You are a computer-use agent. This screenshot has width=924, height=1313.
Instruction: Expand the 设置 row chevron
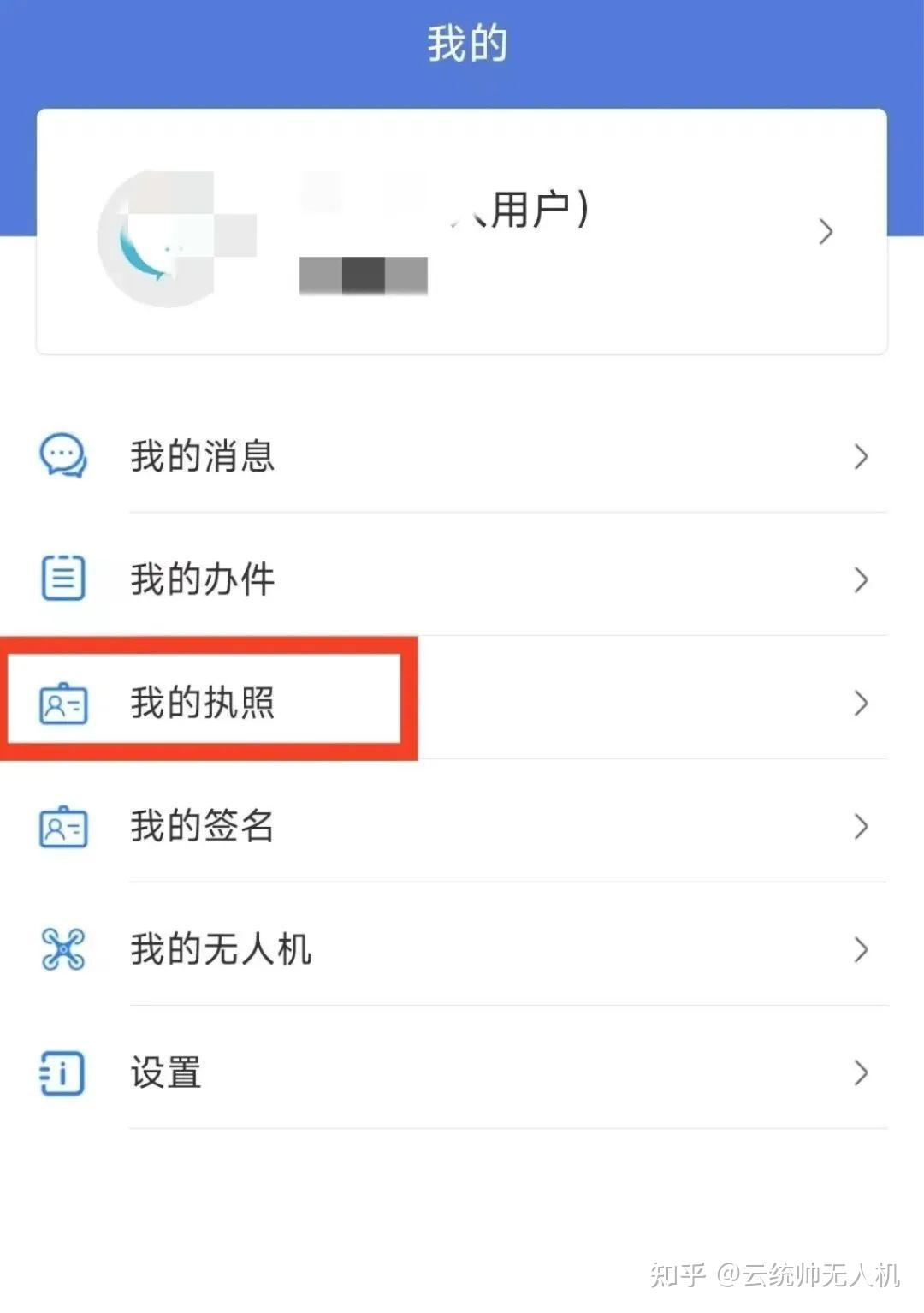(x=862, y=1072)
